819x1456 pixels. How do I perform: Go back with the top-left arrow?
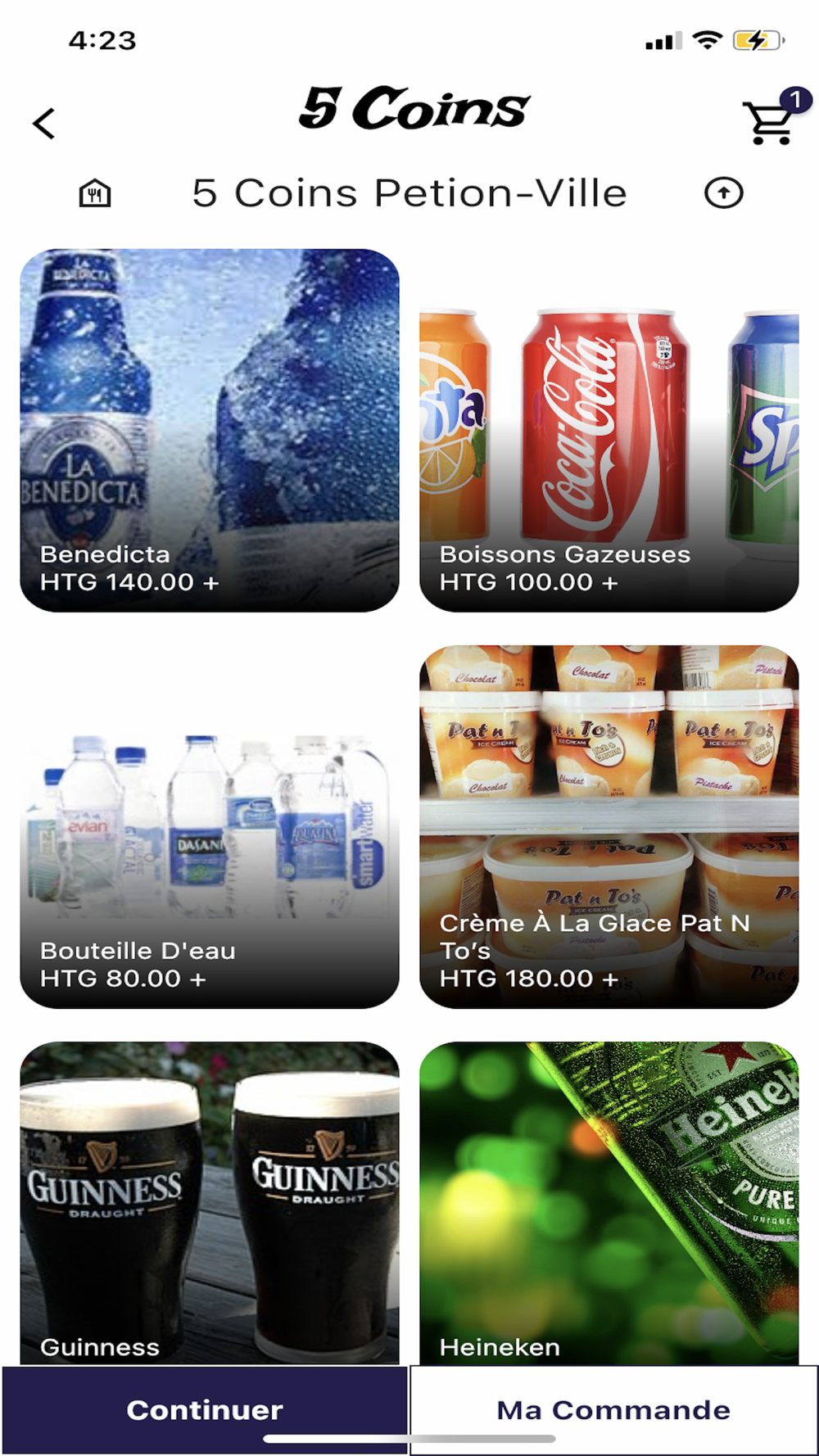pos(44,124)
